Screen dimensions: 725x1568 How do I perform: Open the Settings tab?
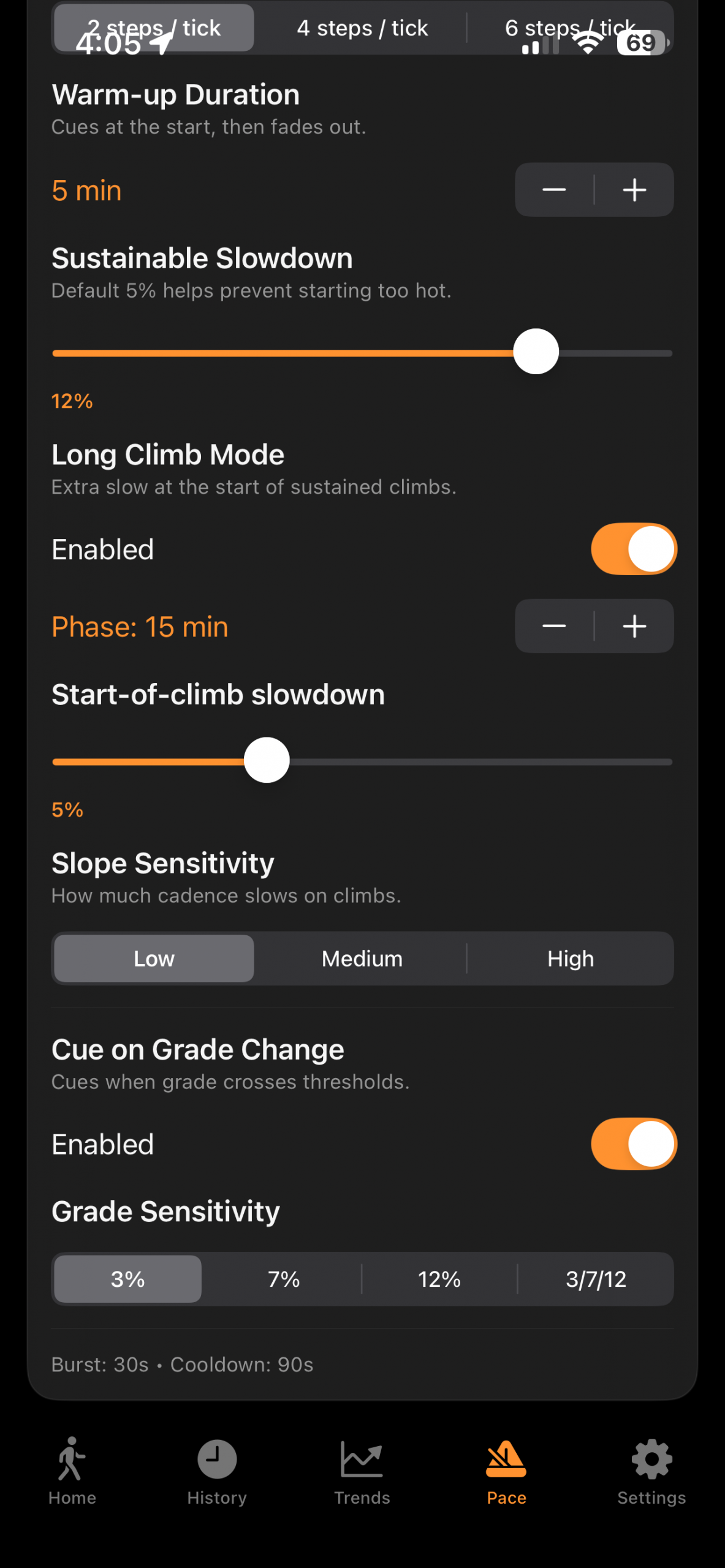(x=651, y=1471)
